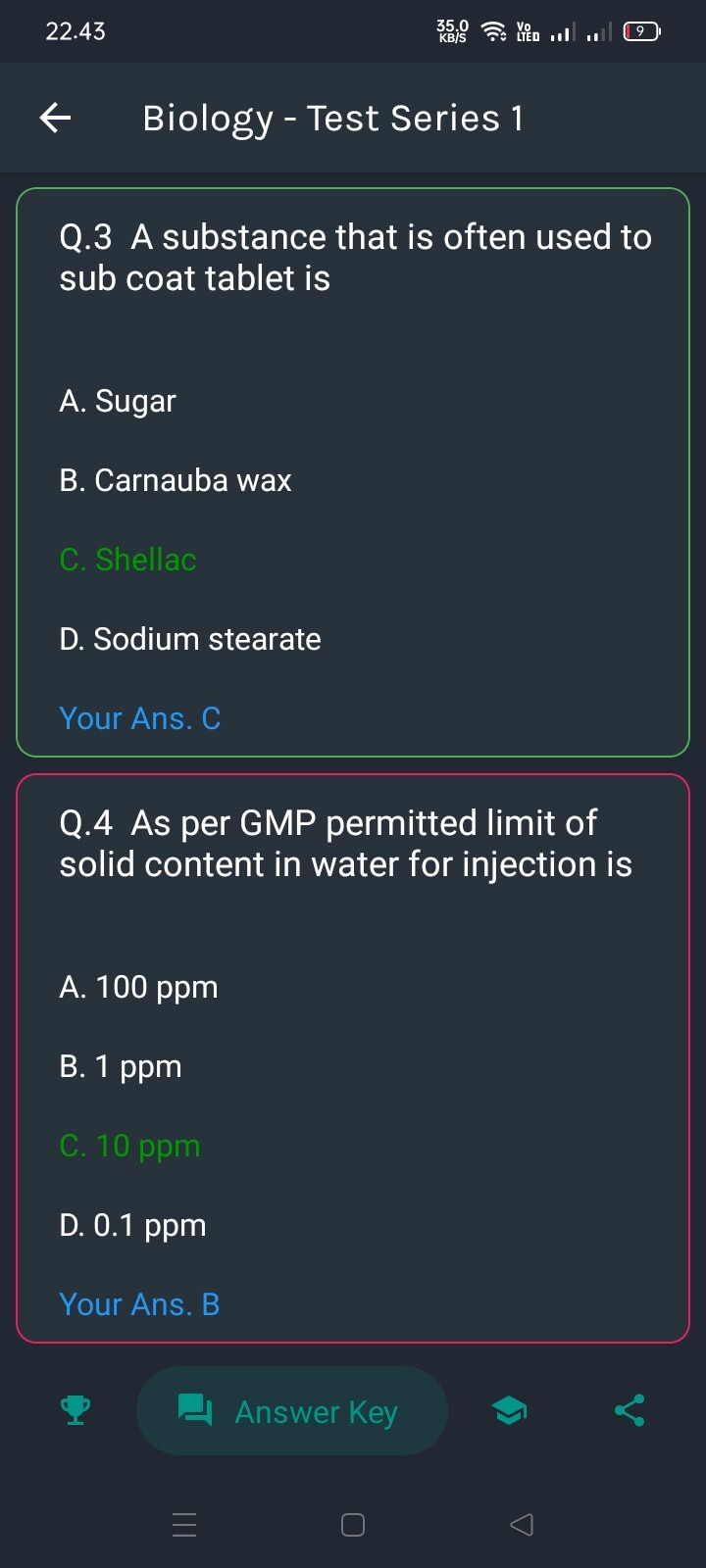706x1568 pixels.
Task: Open the recent apps menu
Action: [184, 1525]
